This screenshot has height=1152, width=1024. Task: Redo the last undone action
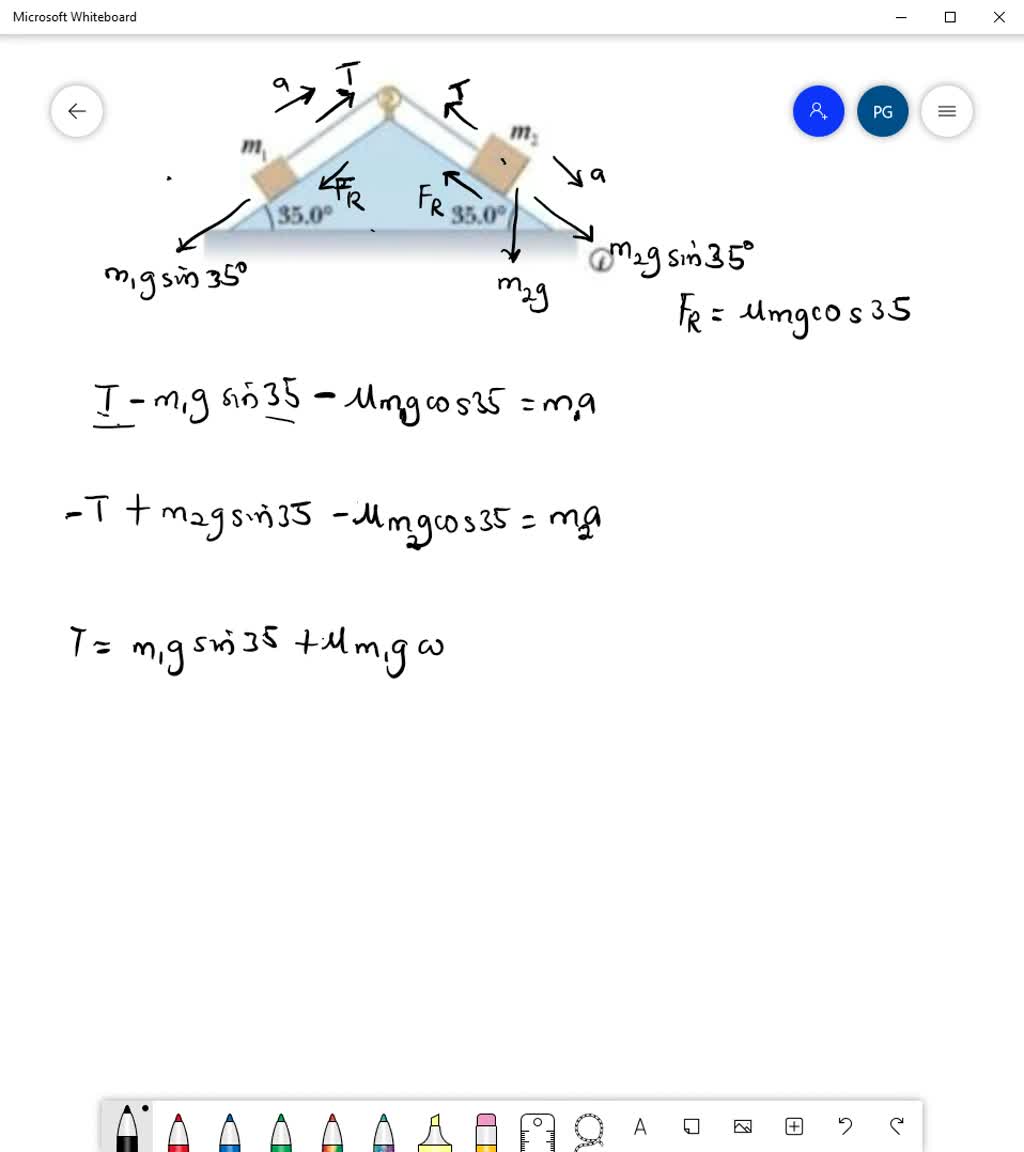click(x=896, y=1126)
